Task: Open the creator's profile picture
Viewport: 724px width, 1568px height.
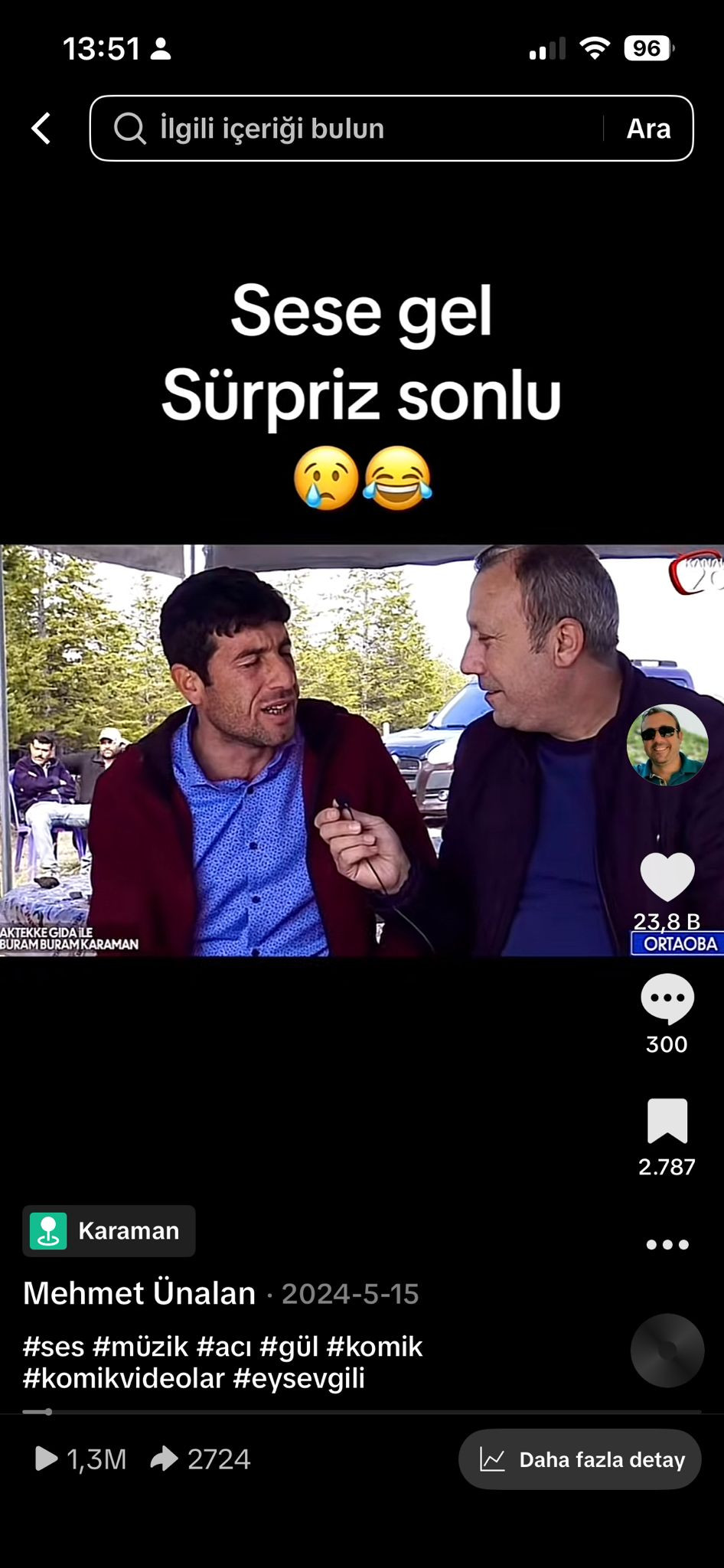Action: (x=667, y=744)
